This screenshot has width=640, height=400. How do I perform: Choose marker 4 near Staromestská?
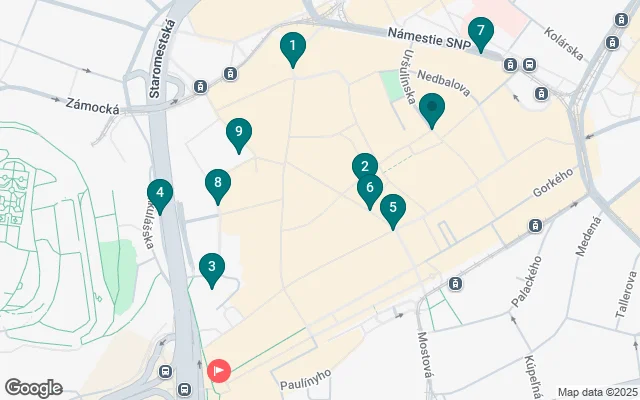[x=158, y=193]
